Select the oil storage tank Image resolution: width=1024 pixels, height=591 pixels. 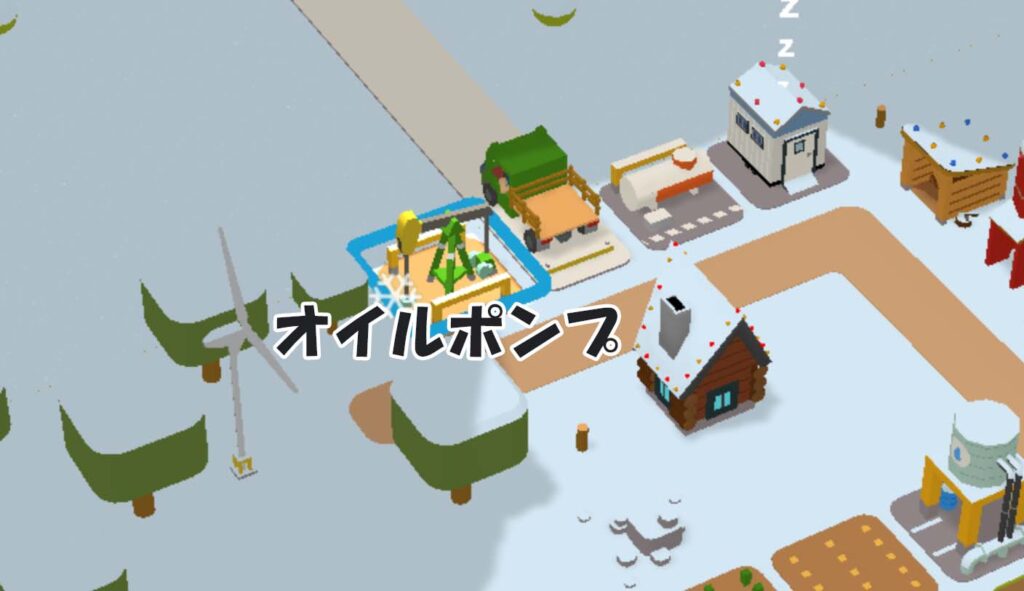point(660,178)
